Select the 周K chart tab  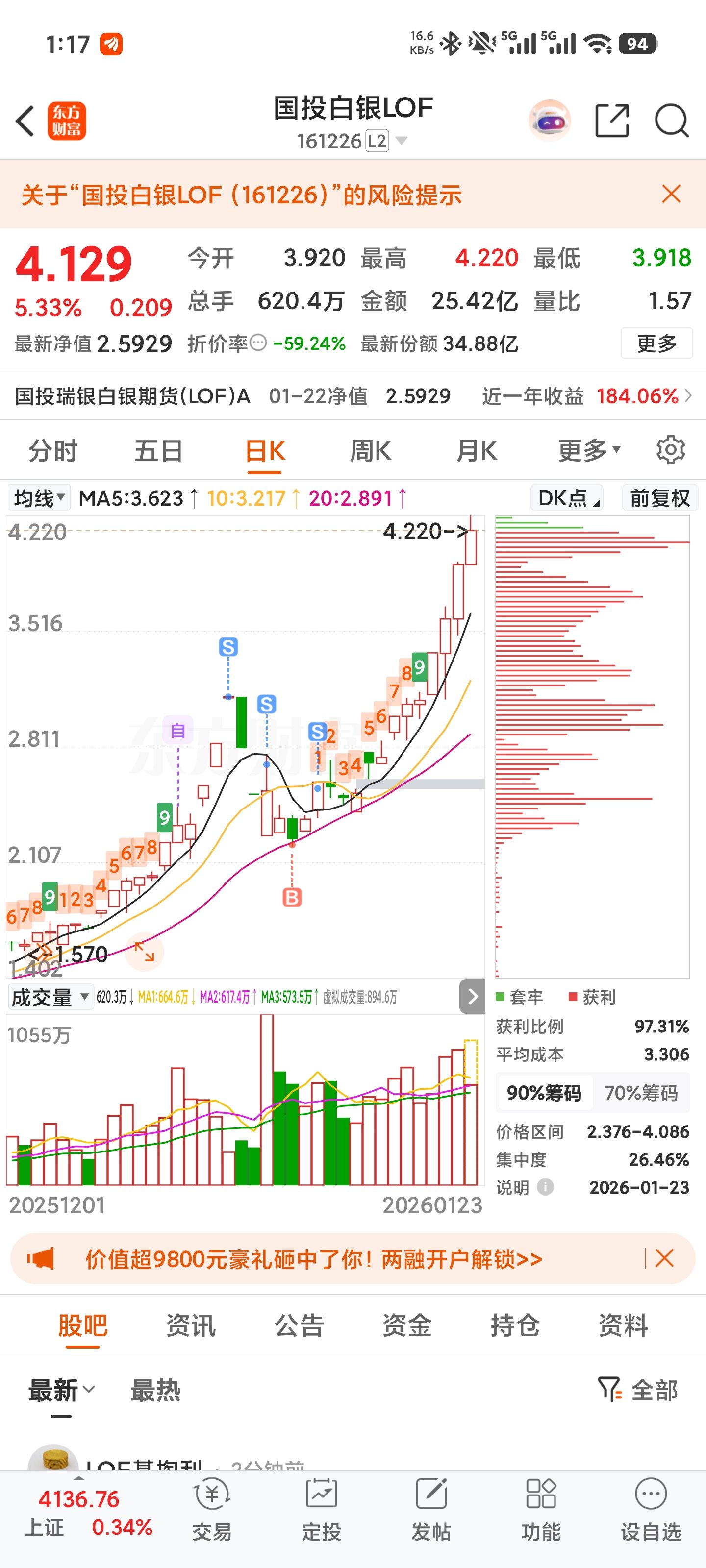[x=370, y=451]
